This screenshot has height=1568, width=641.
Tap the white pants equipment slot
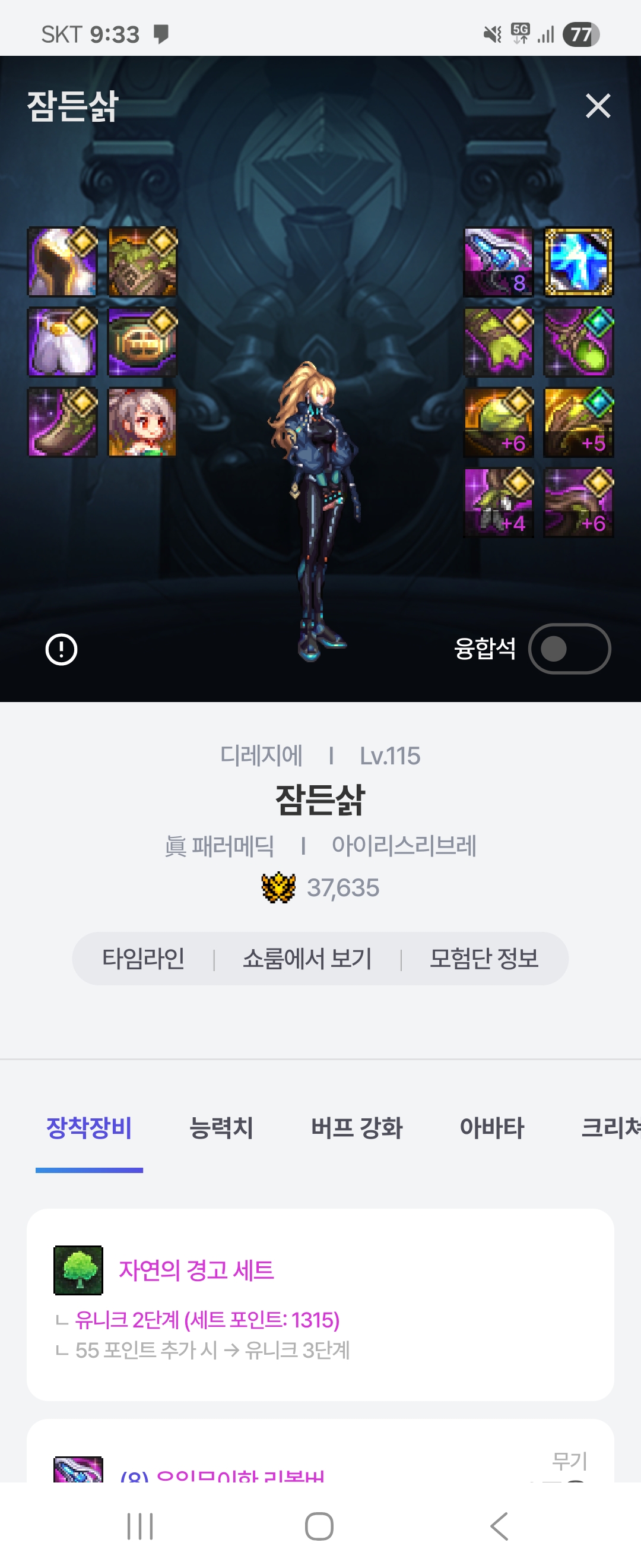[62, 342]
